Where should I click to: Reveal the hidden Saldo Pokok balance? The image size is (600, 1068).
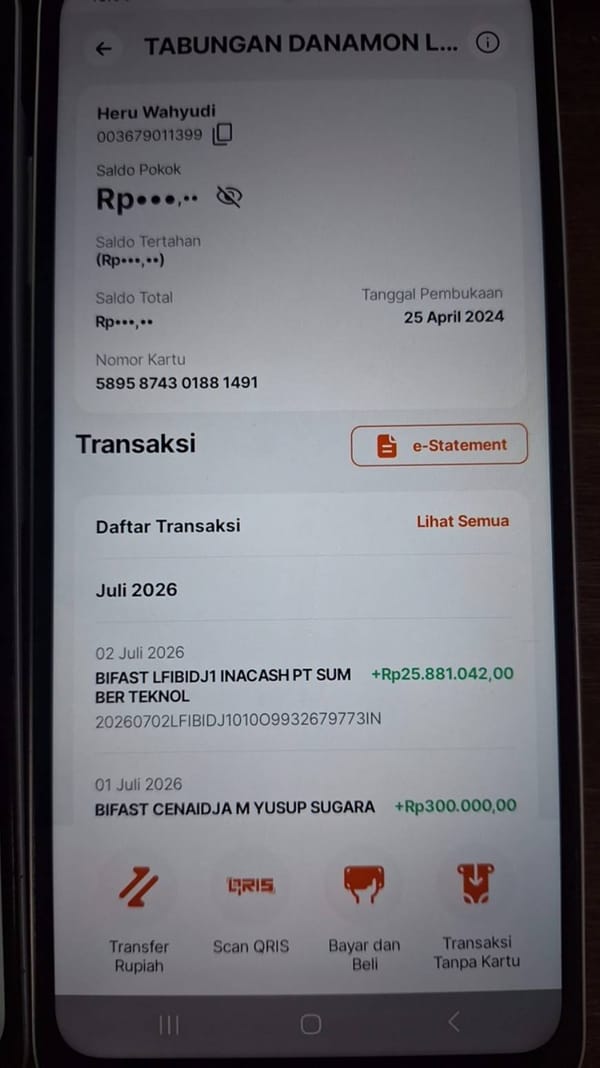tap(230, 198)
